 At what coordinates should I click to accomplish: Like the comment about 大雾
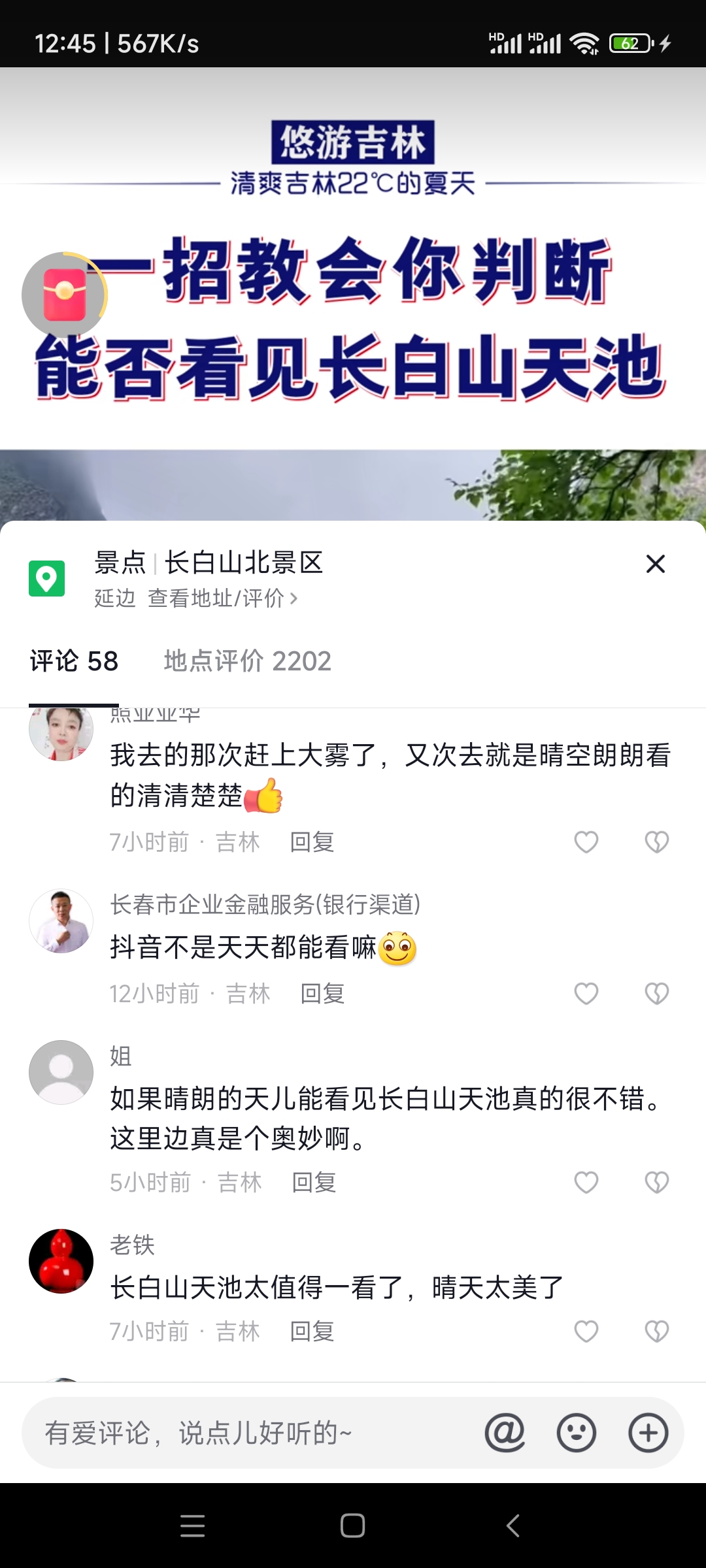coord(586,842)
